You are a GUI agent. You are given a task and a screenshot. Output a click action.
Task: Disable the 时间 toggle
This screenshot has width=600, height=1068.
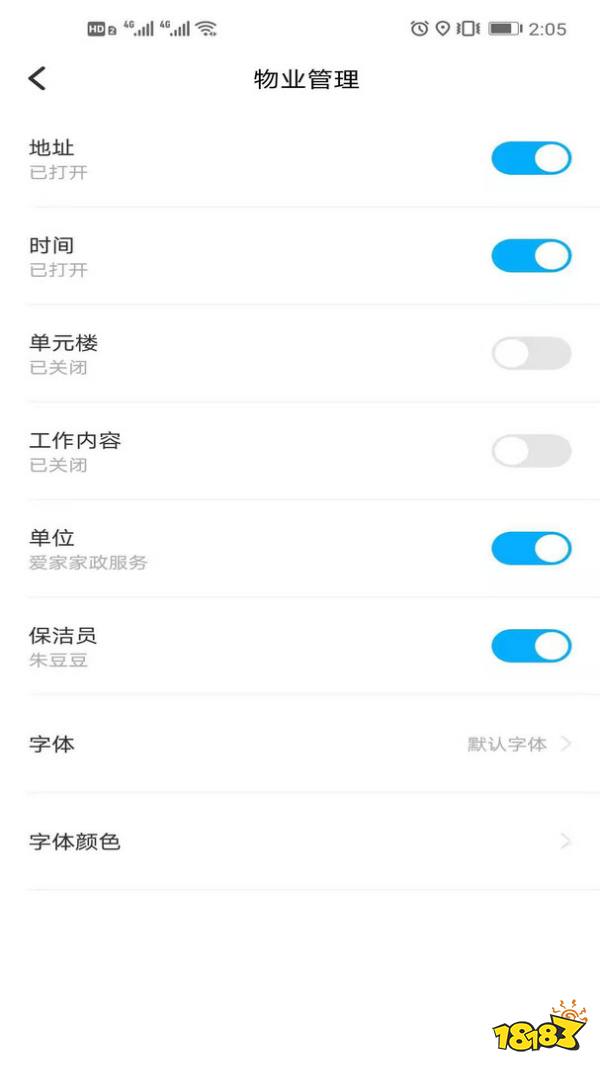click(x=531, y=256)
